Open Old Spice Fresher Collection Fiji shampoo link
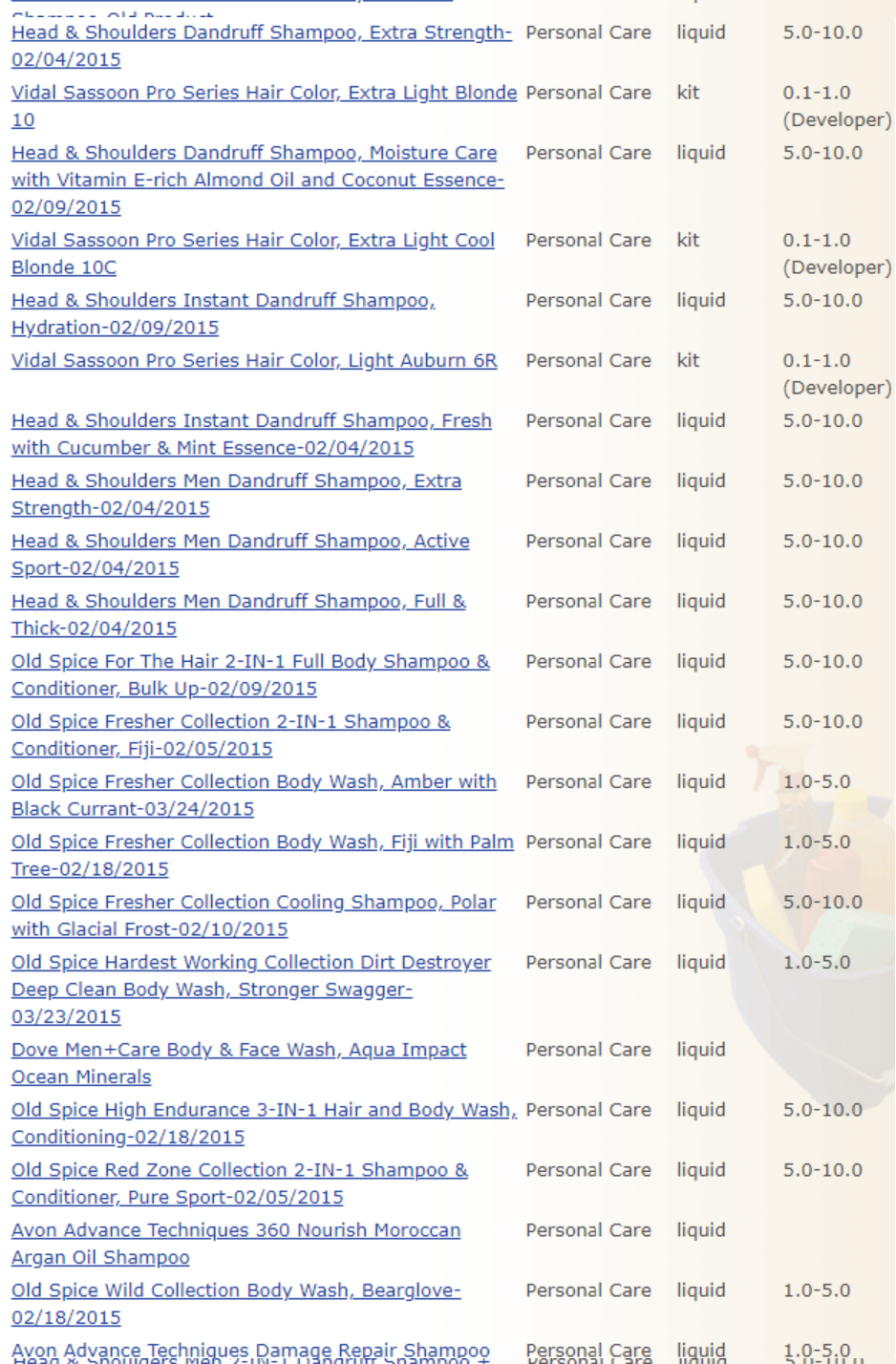This screenshot has height=1364, width=896. click(230, 722)
